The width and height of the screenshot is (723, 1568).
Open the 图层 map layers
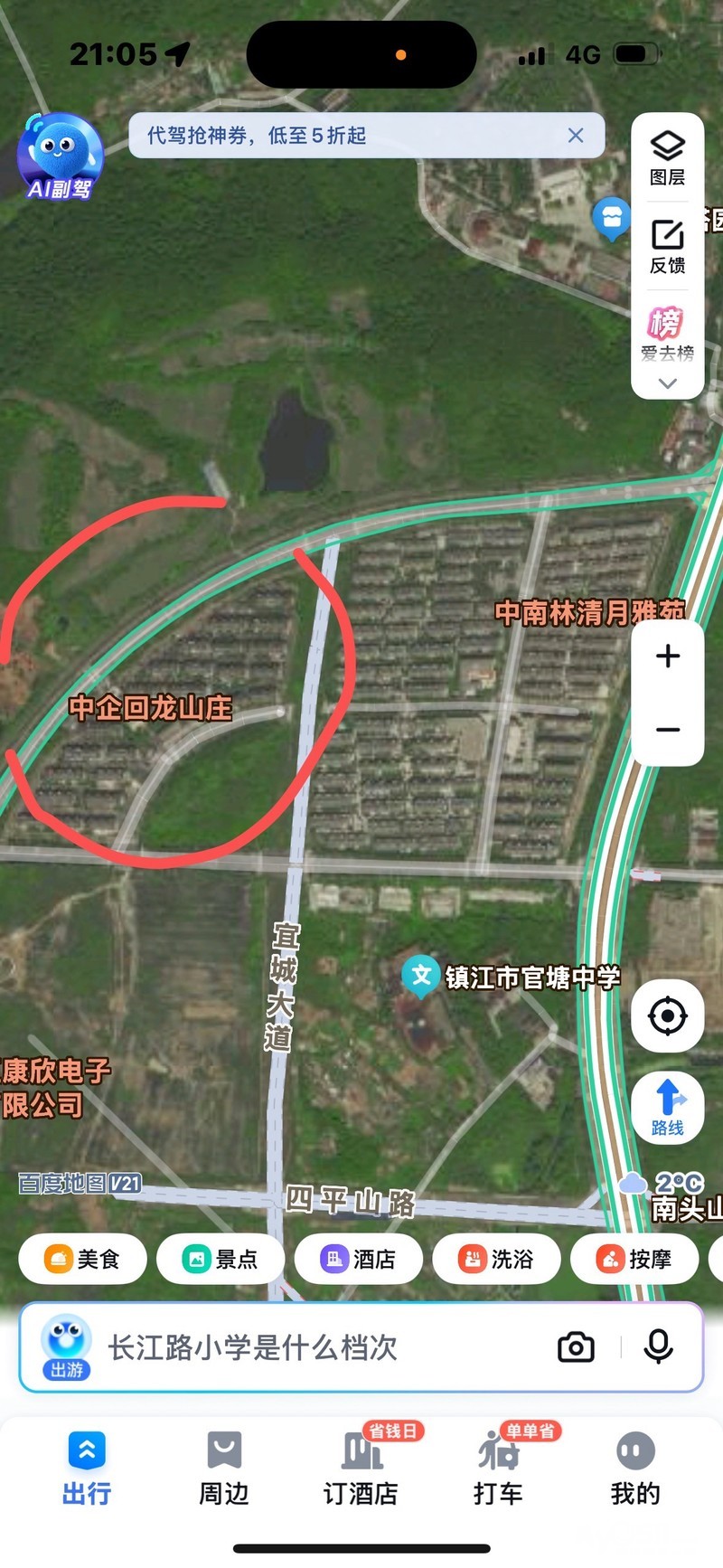(x=667, y=157)
